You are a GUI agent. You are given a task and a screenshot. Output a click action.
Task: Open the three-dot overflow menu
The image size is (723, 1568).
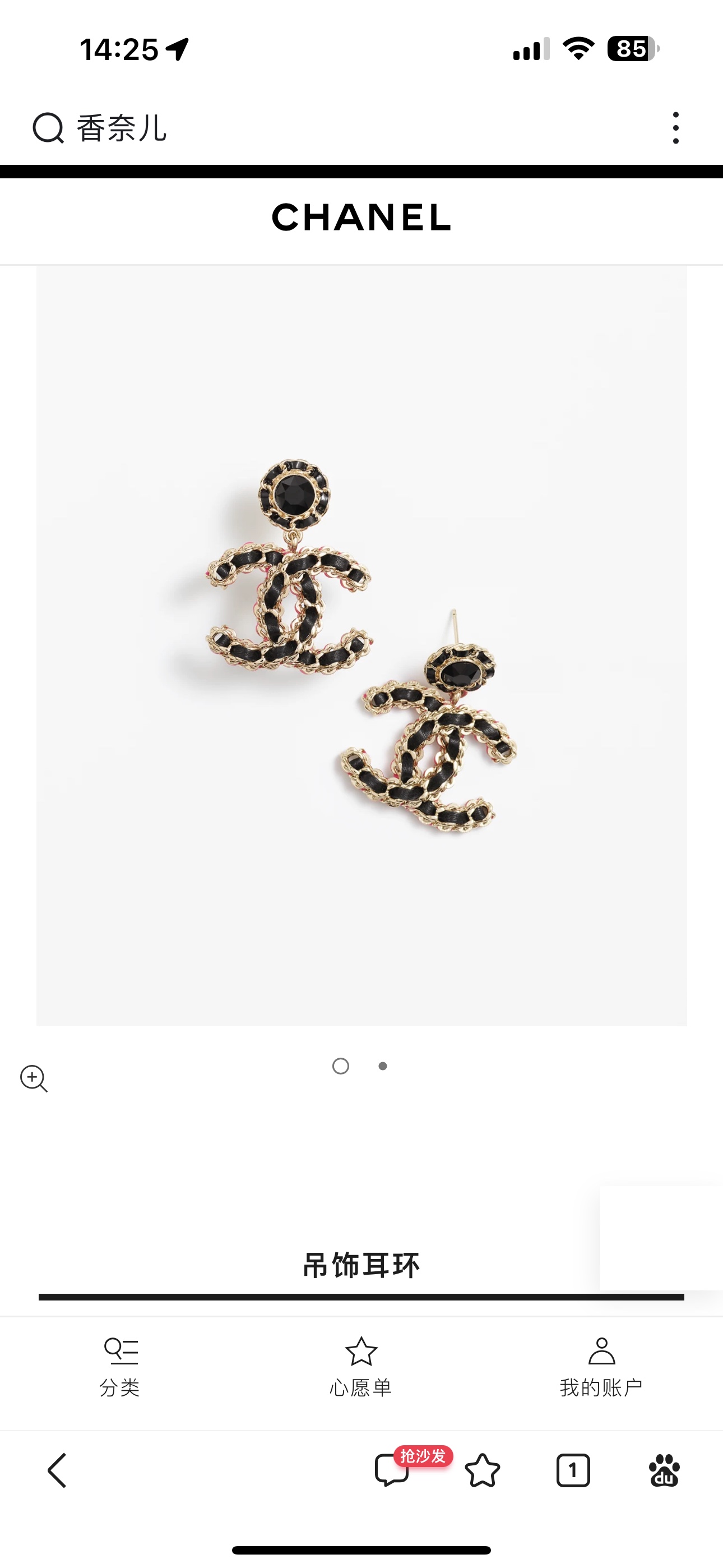pos(675,128)
